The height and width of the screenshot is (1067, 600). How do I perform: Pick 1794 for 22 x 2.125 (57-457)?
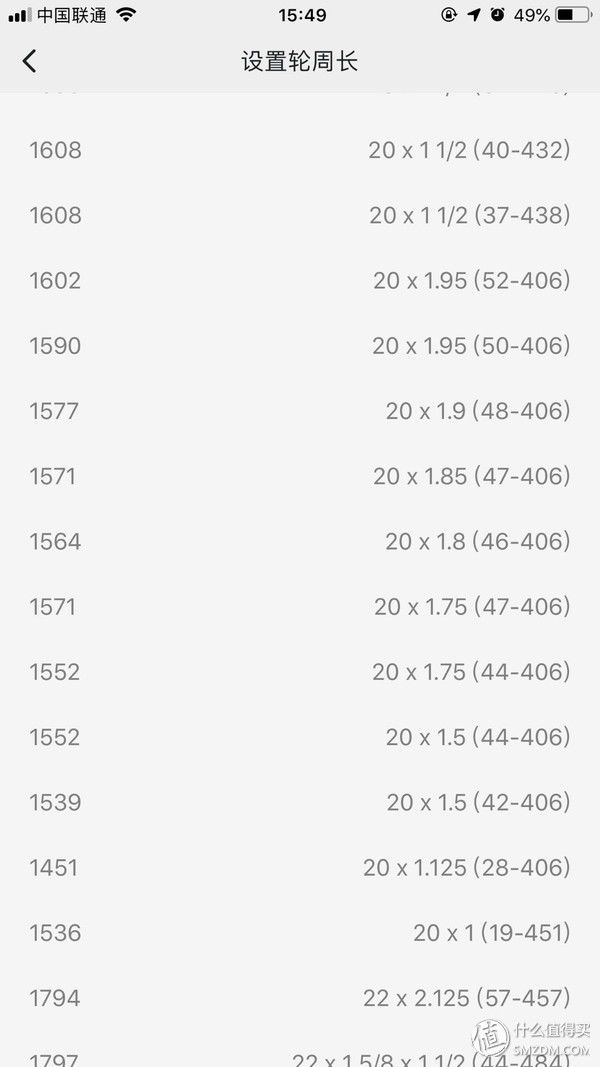300,998
